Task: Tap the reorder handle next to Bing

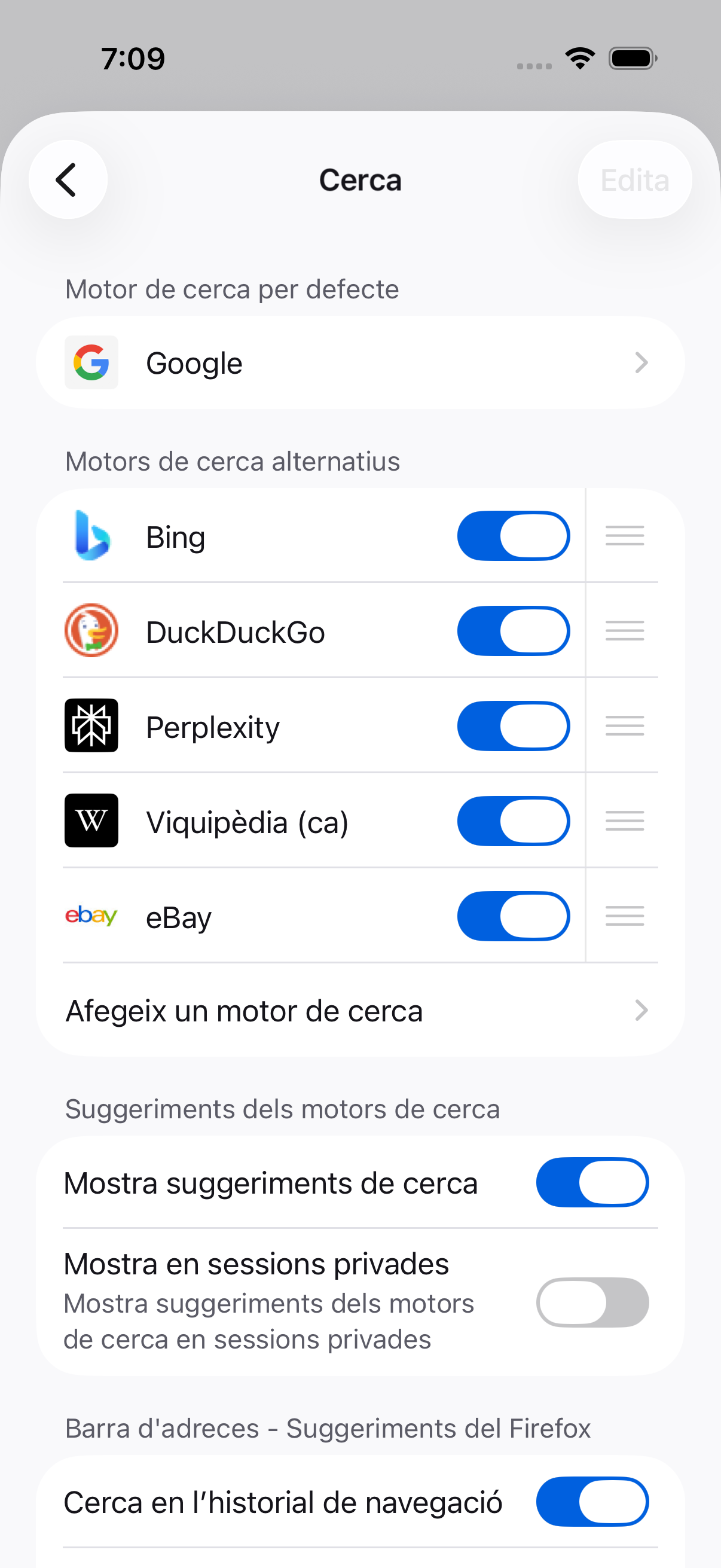Action: click(624, 536)
